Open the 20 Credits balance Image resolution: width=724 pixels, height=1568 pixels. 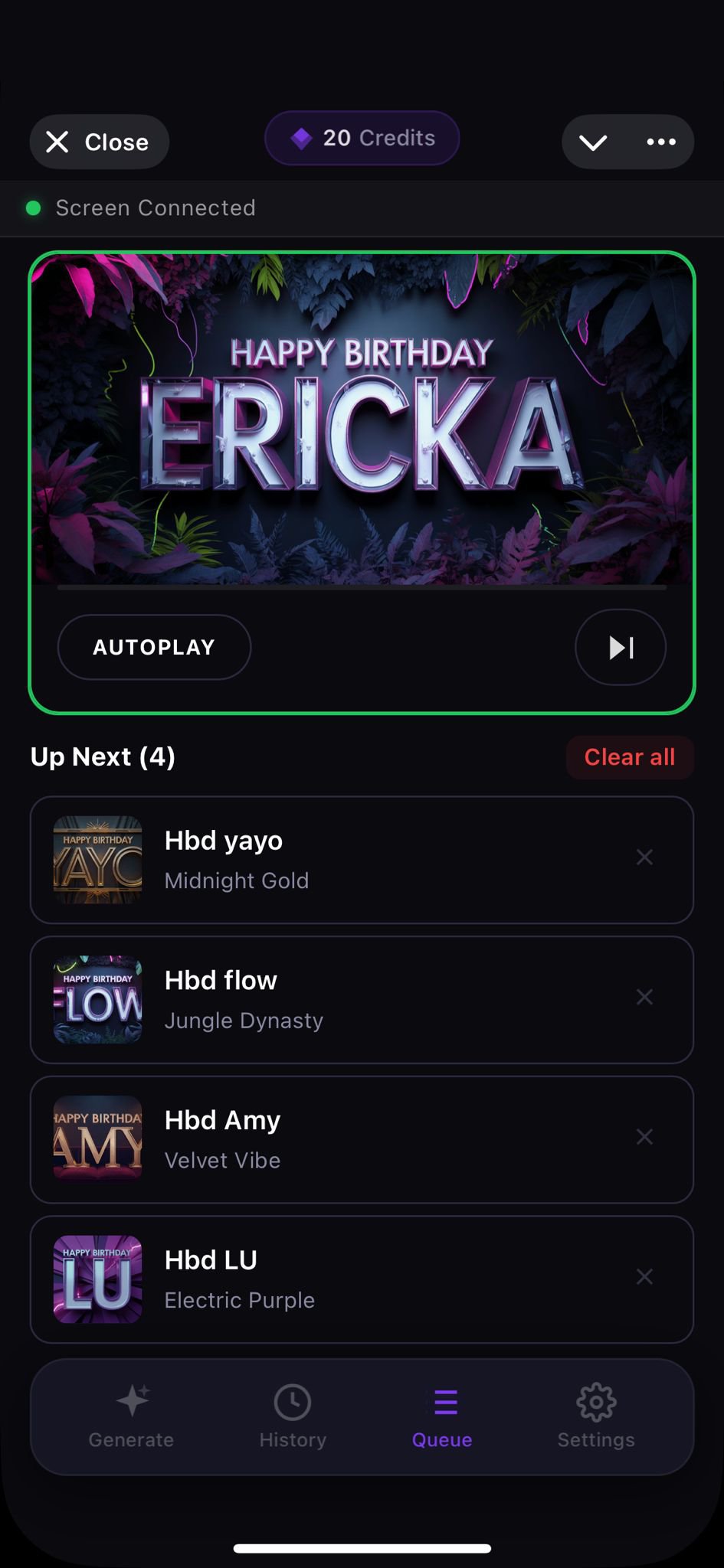coord(362,139)
